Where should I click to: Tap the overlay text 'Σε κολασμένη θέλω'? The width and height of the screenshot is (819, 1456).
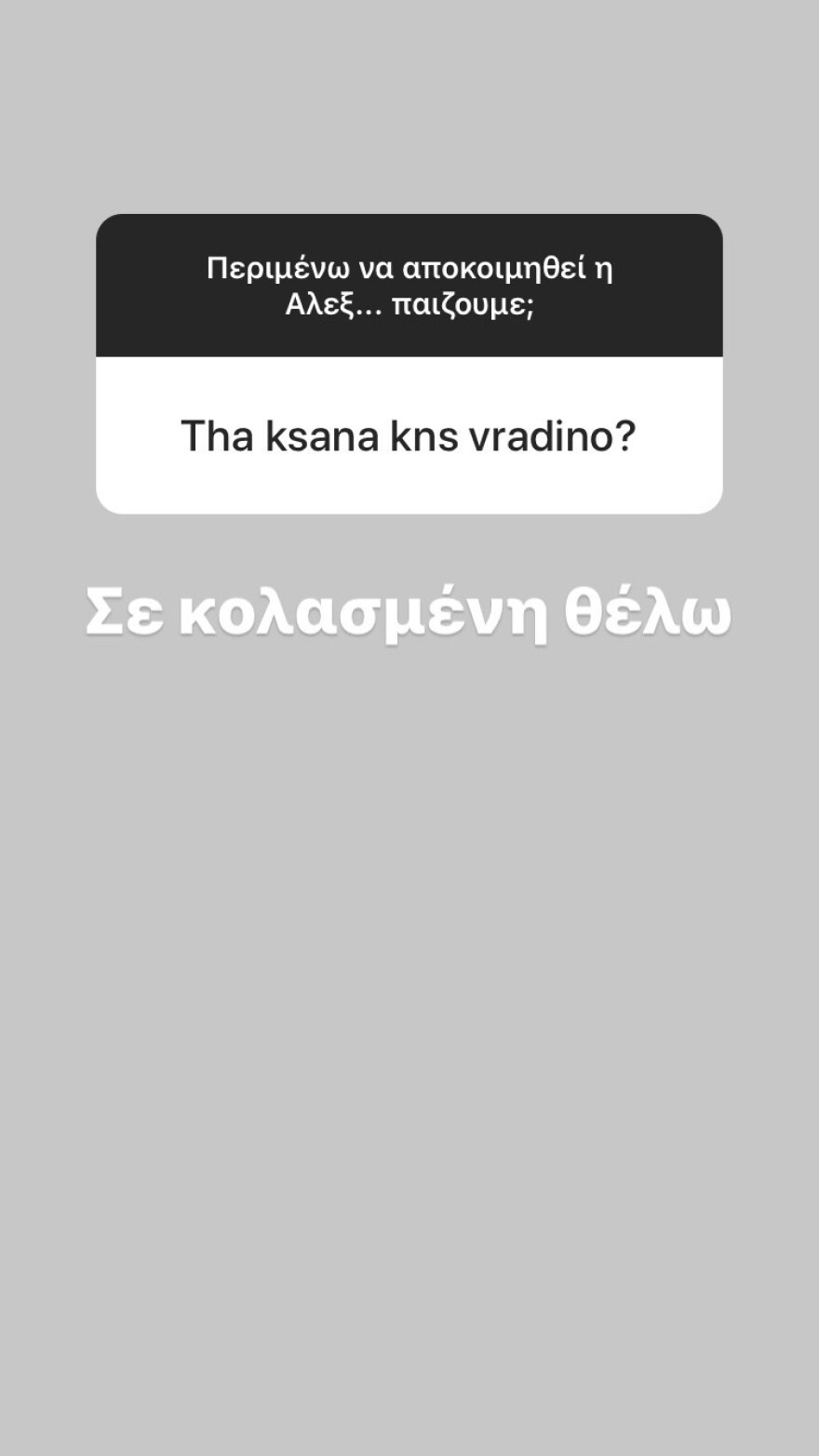click(409, 611)
